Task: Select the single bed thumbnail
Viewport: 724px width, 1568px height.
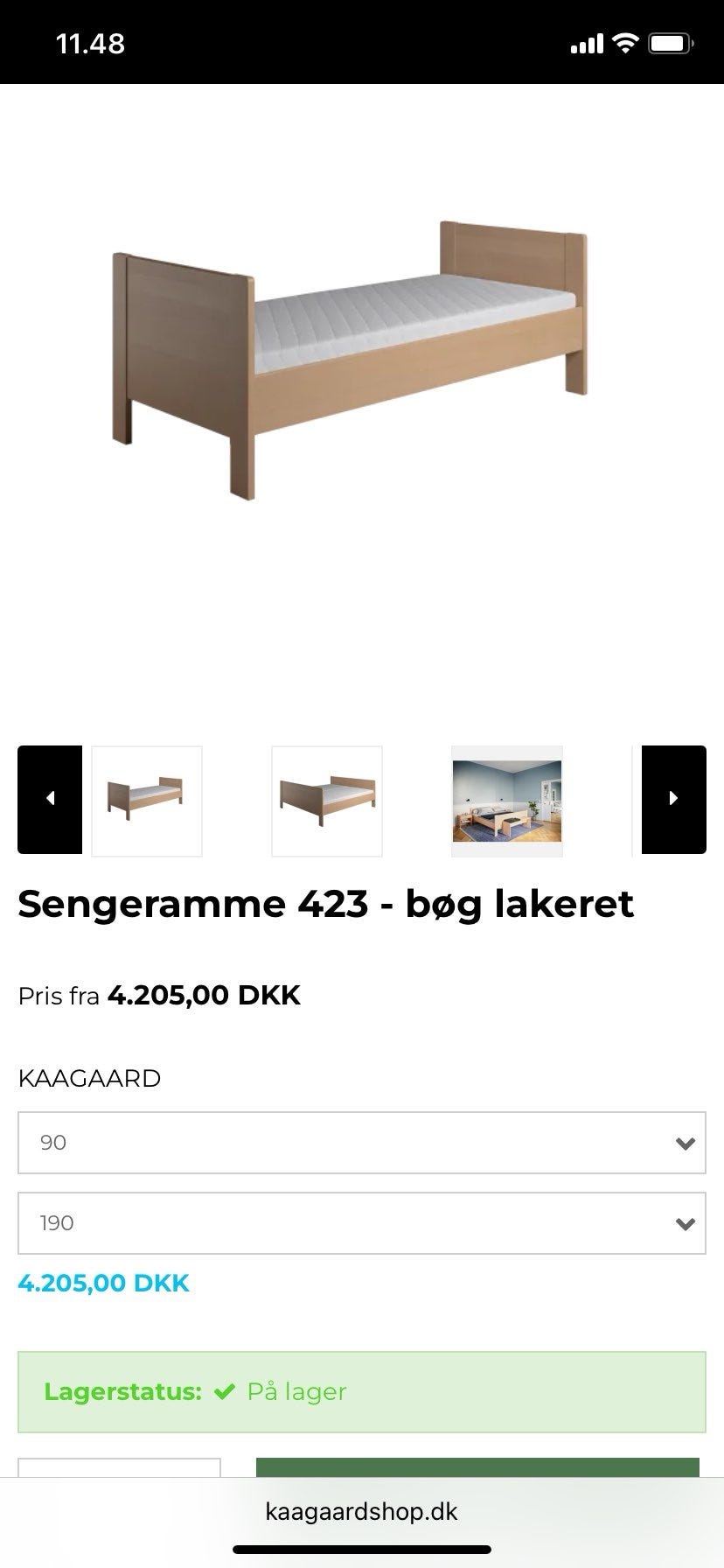Action: click(x=147, y=800)
